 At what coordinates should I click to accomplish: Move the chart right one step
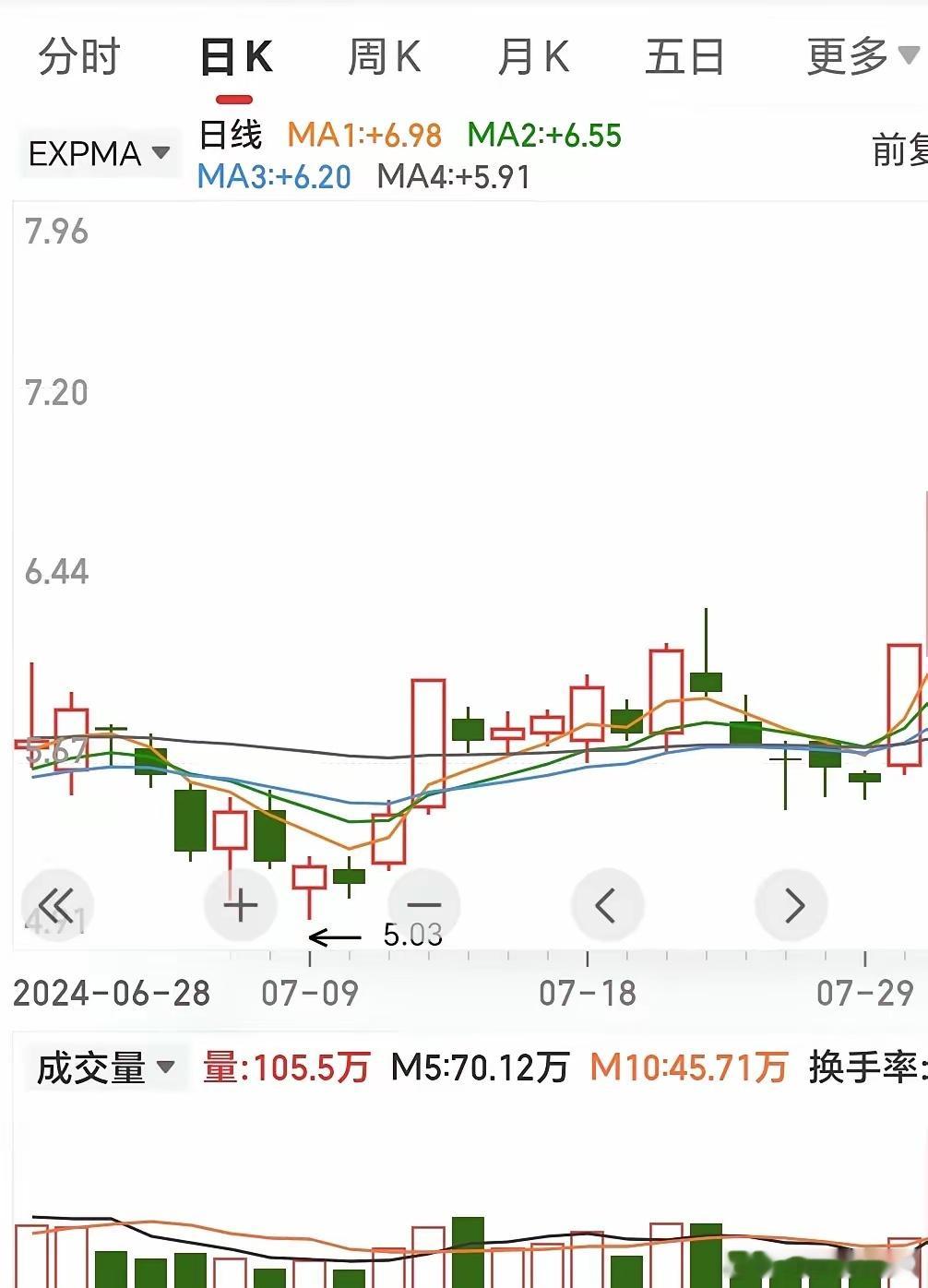point(791,905)
